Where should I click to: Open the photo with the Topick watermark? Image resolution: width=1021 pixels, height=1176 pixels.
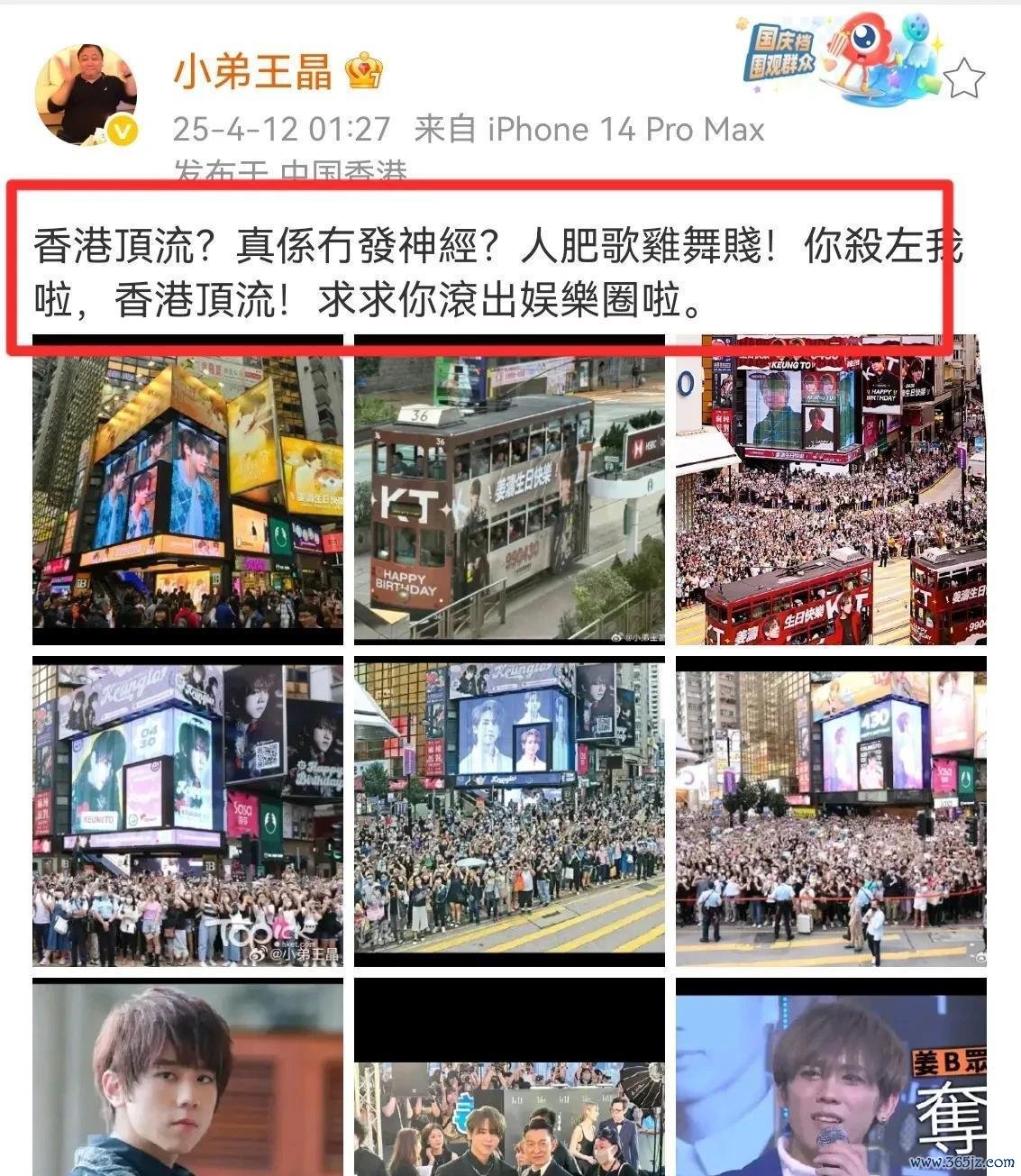187,811
